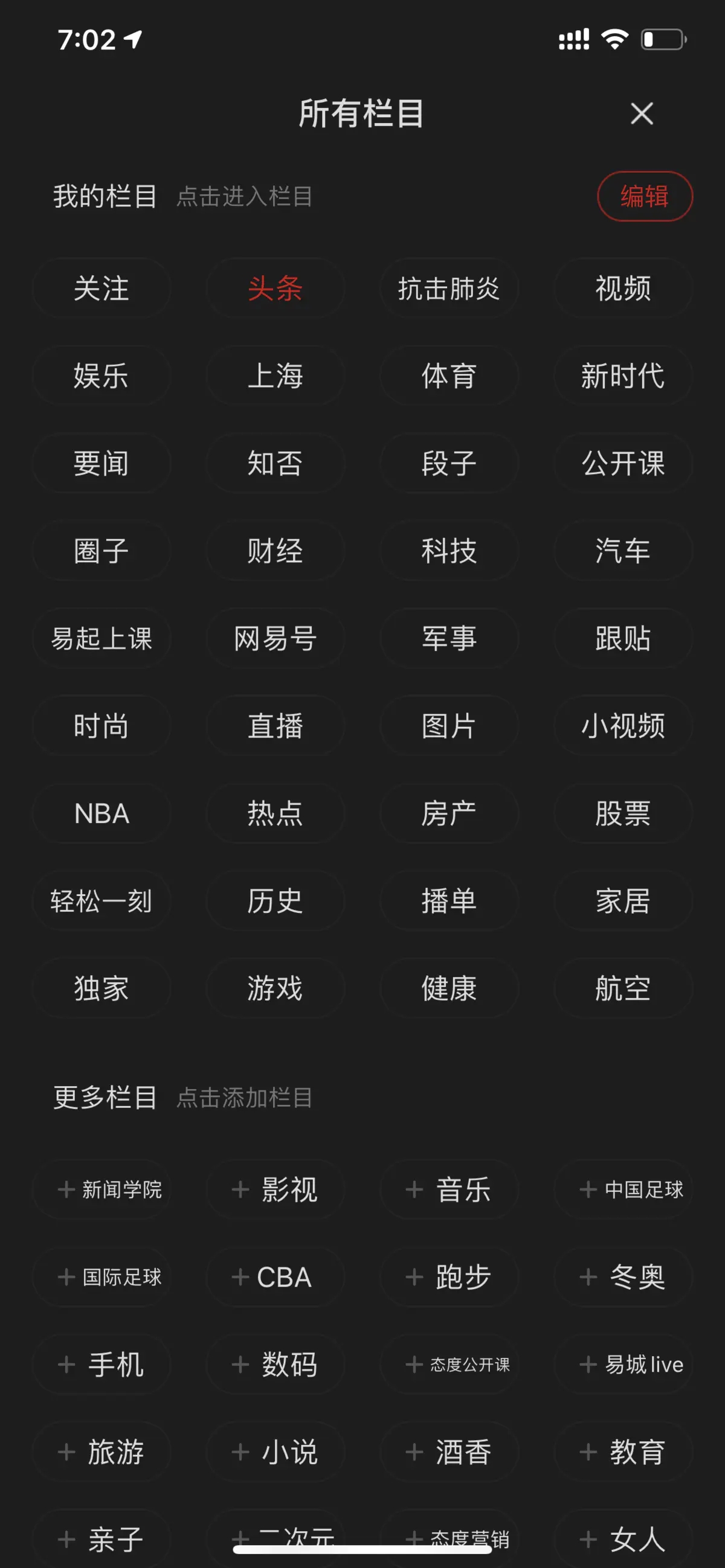The height and width of the screenshot is (1568, 725).
Task: Add the 易城live channel
Action: pos(623,1365)
